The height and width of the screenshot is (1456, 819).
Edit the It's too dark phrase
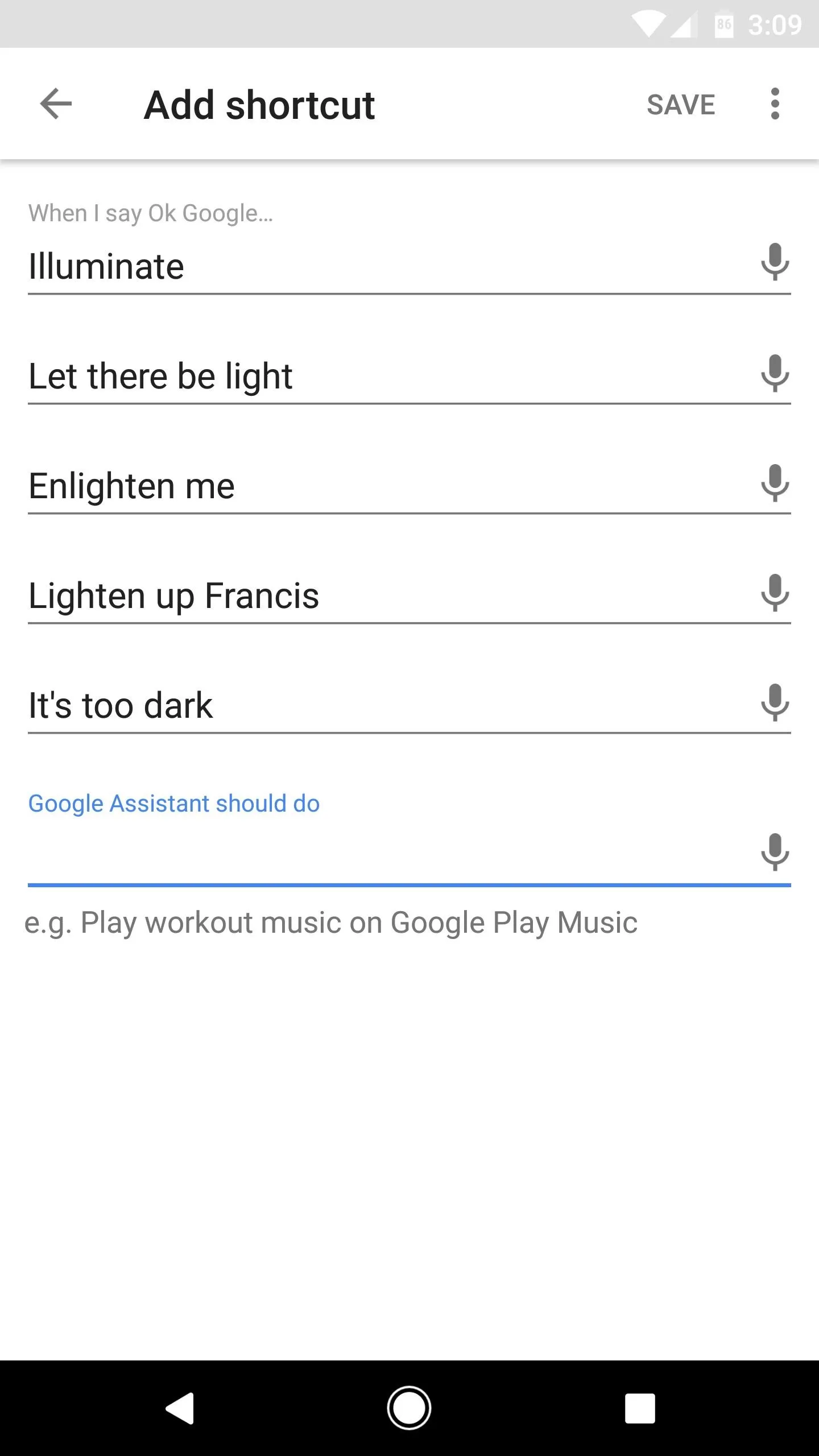point(387,705)
